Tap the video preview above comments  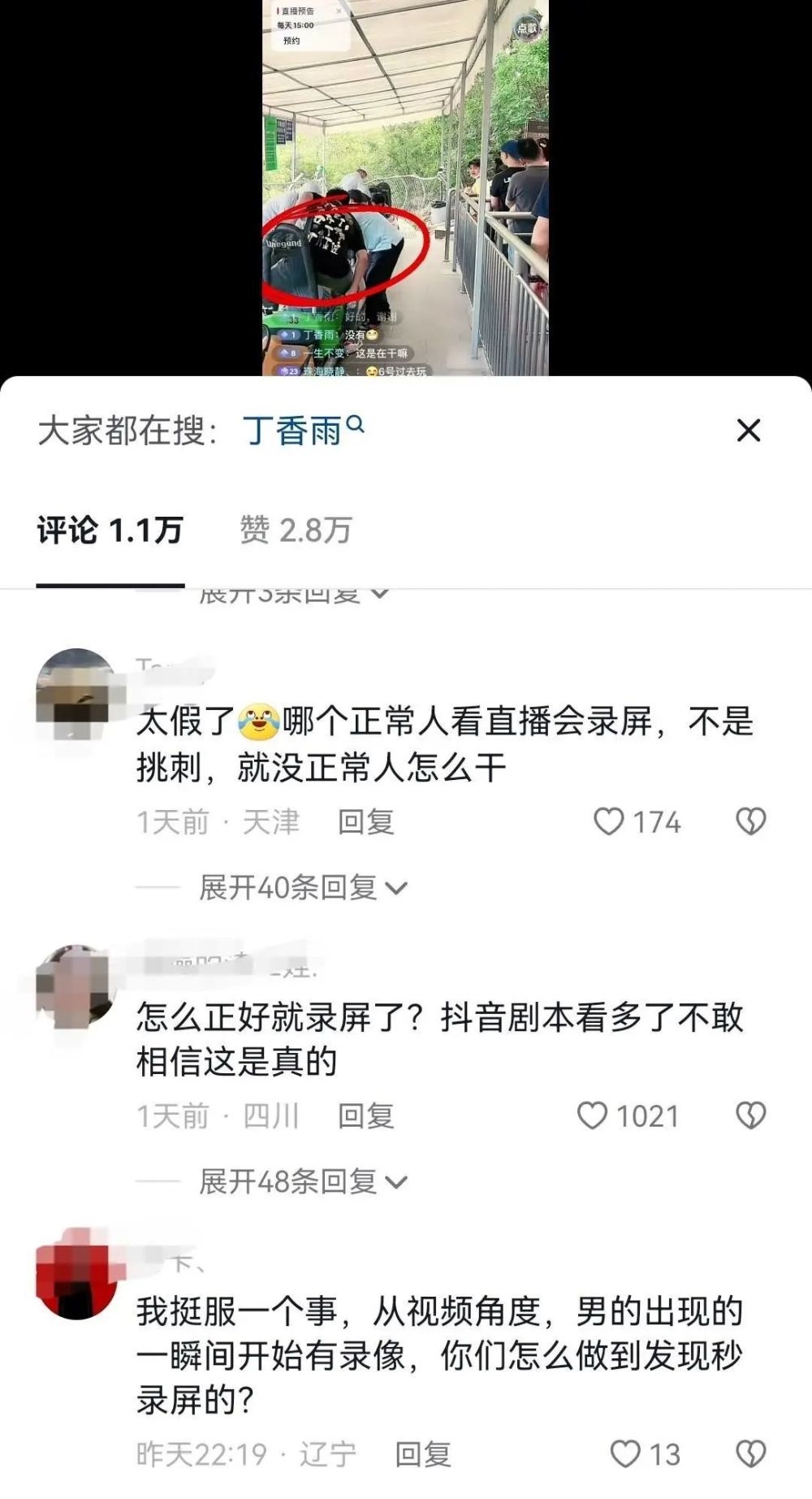(405, 188)
